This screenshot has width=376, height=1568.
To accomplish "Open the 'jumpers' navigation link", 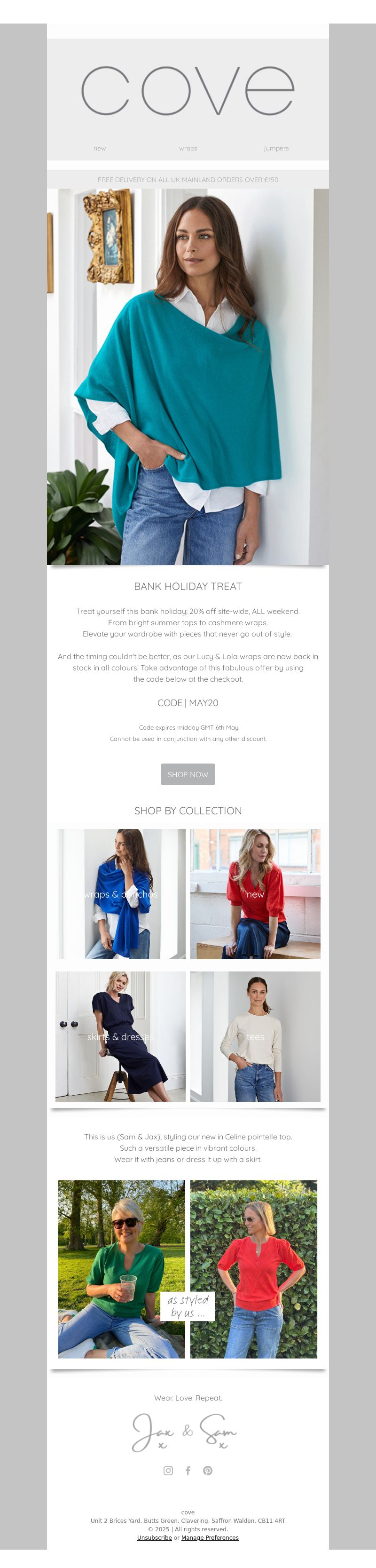I will (276, 149).
